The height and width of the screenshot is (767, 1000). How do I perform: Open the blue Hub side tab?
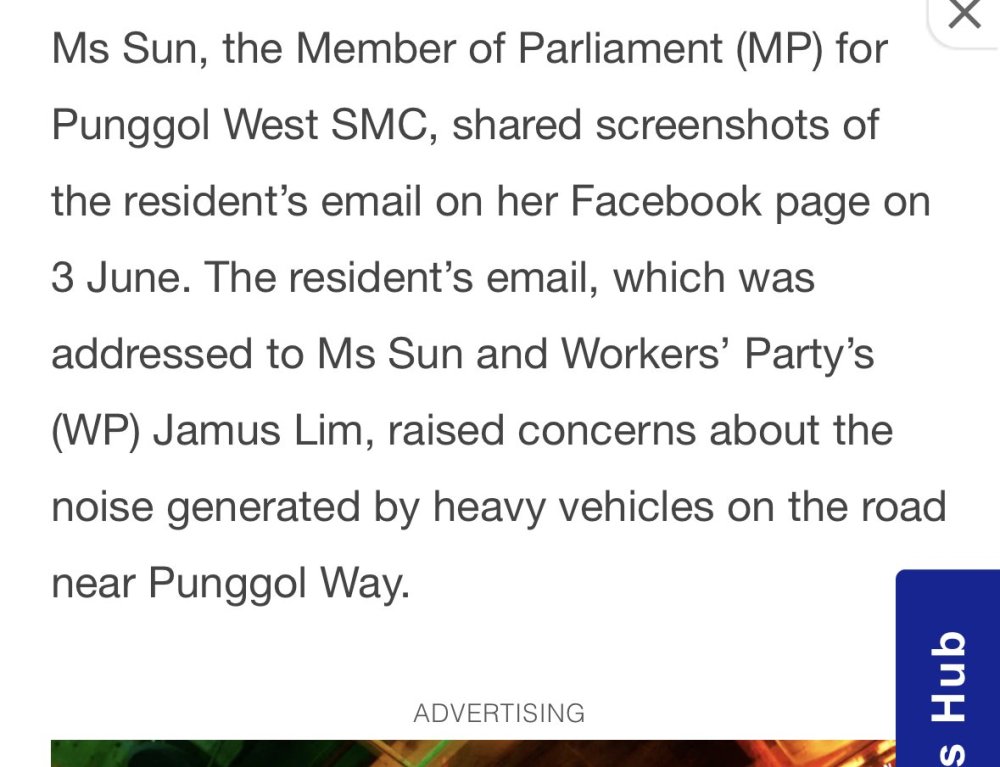(x=949, y=669)
